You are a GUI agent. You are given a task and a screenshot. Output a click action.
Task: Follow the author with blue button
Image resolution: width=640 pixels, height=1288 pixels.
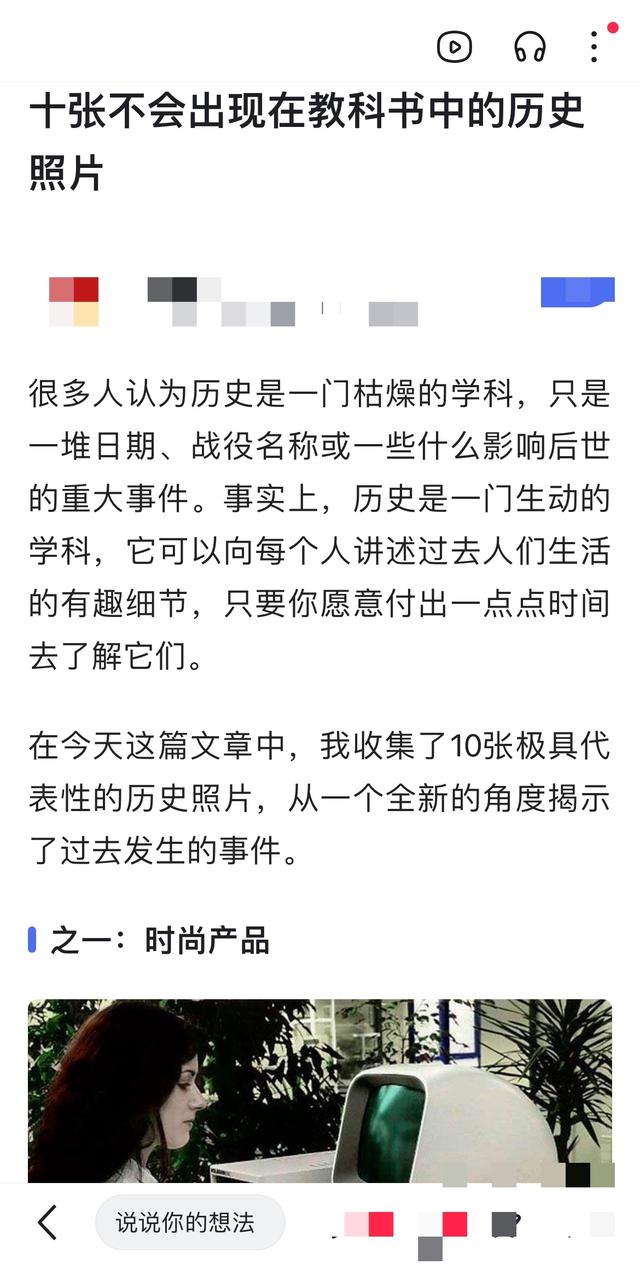coord(577,291)
